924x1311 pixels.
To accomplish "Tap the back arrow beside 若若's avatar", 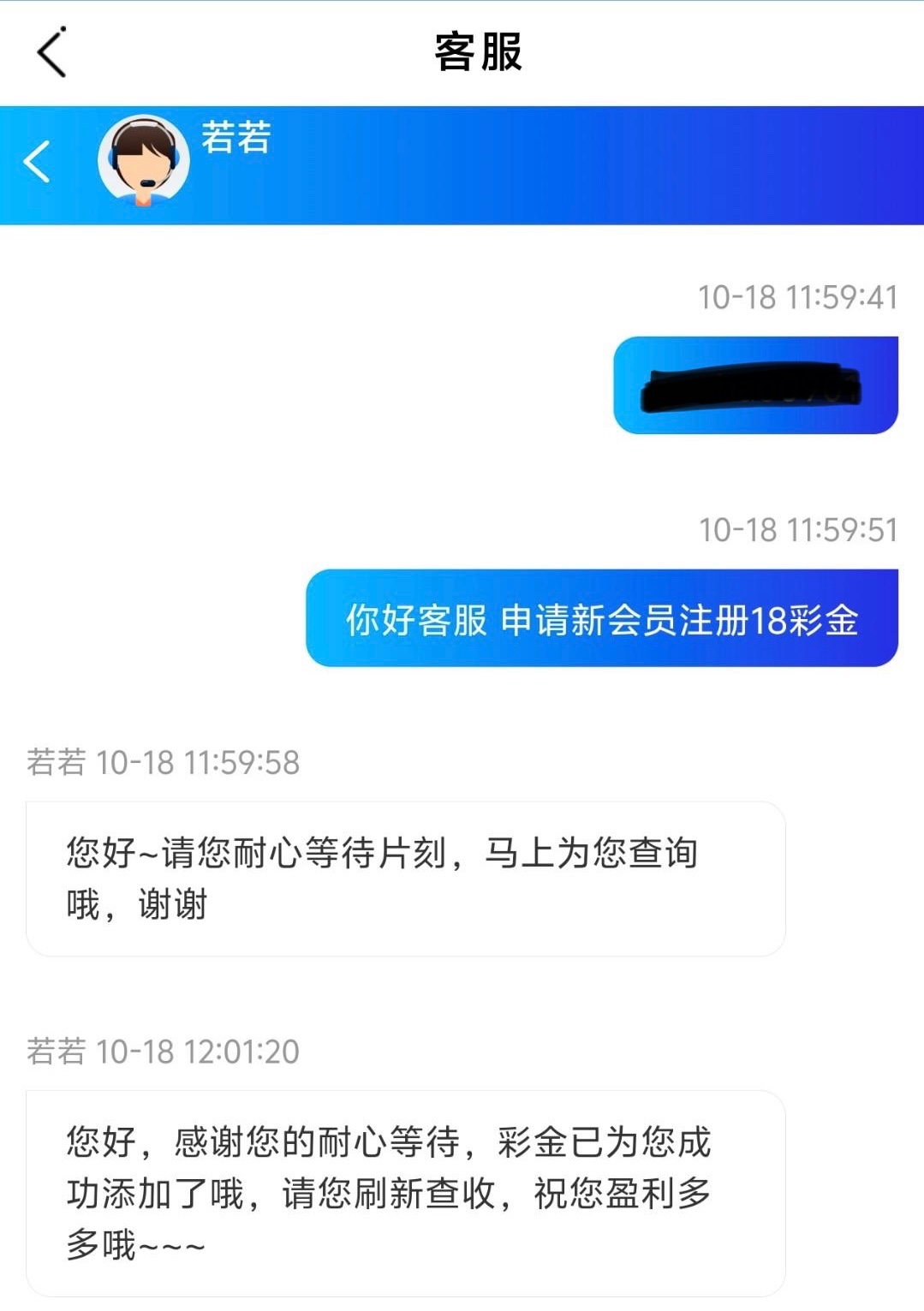I will click(38, 162).
